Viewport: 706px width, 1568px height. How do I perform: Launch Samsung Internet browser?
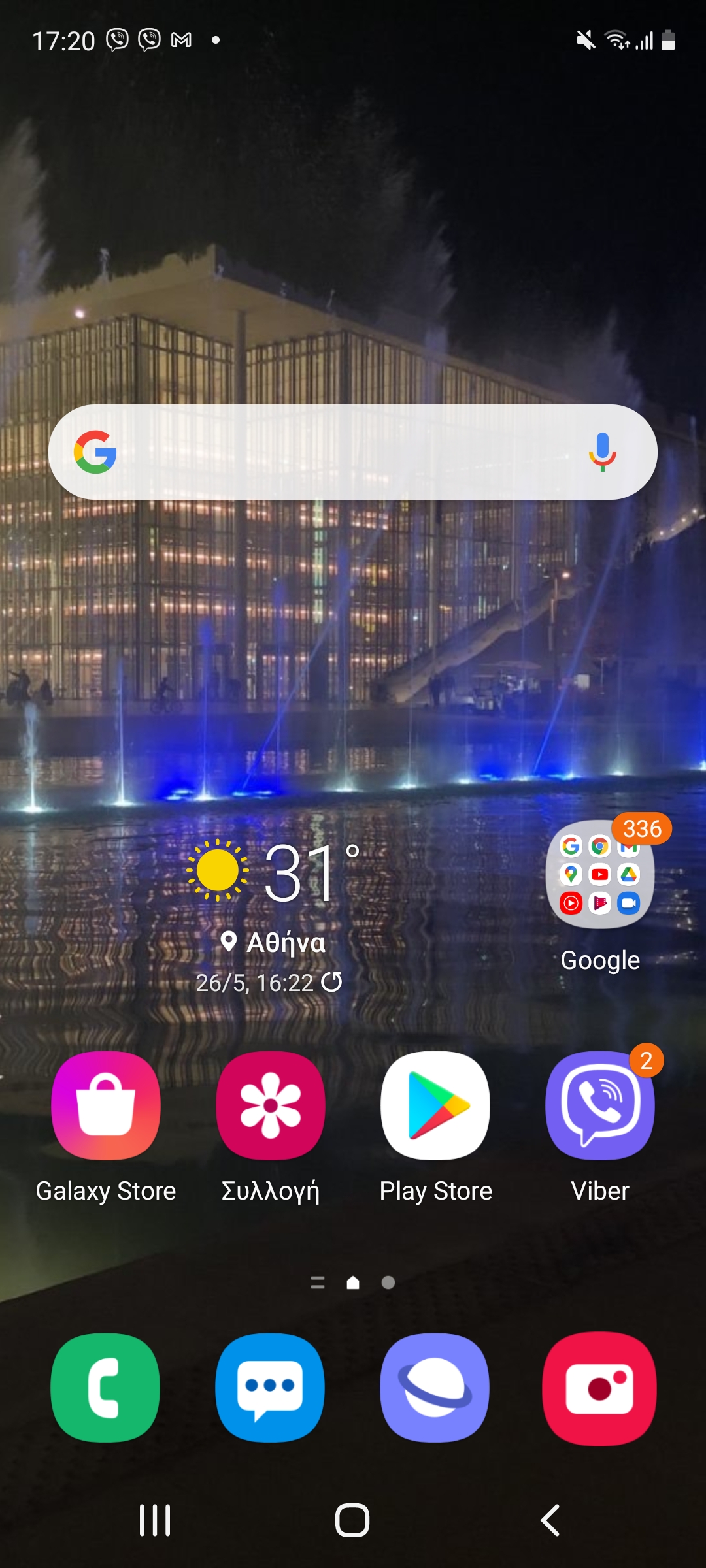click(435, 1388)
